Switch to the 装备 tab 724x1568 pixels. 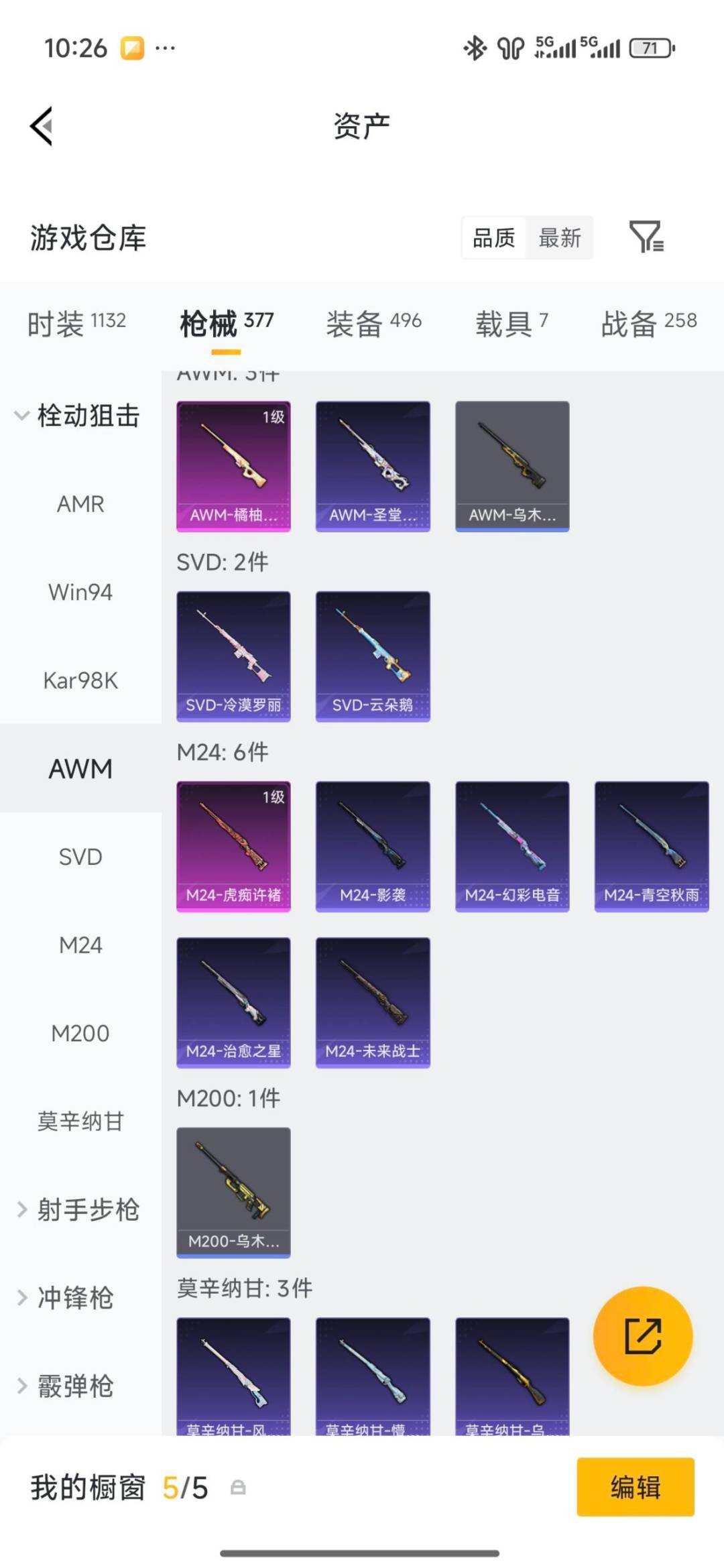pos(373,323)
